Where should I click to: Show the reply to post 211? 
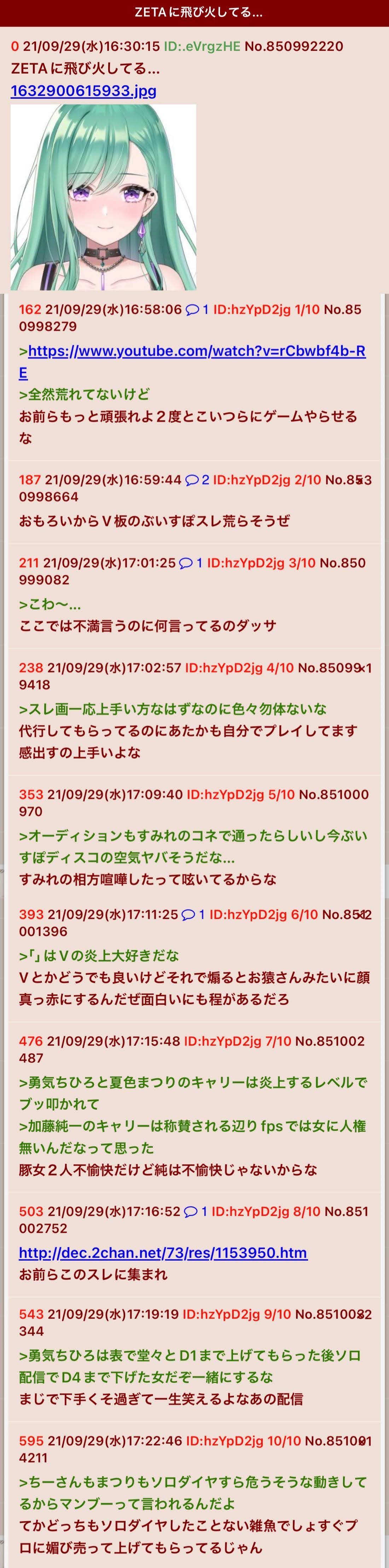[191, 562]
